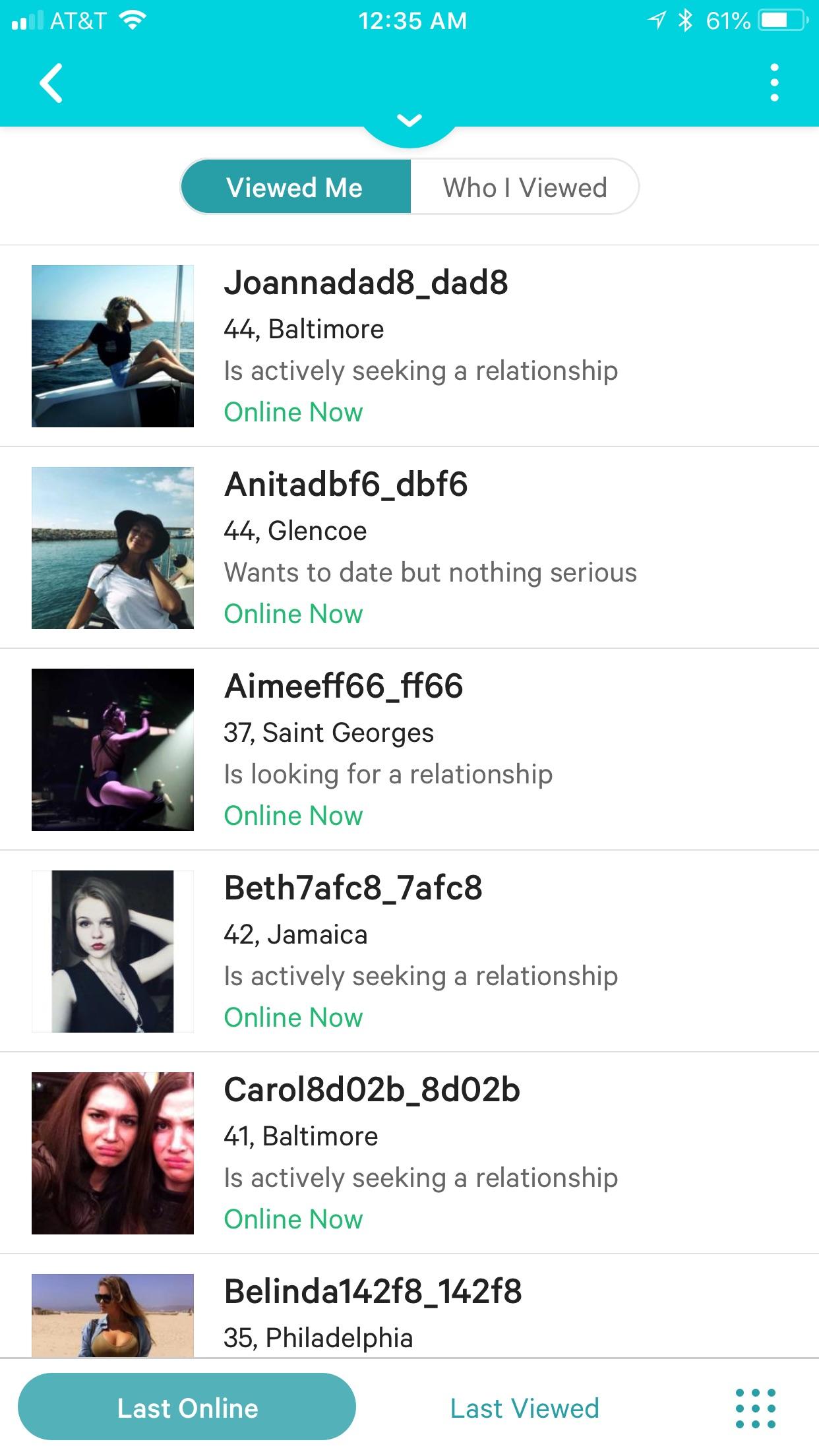Select the Viewed Me tab
The image size is (819, 1456).
pyautogui.click(x=295, y=187)
